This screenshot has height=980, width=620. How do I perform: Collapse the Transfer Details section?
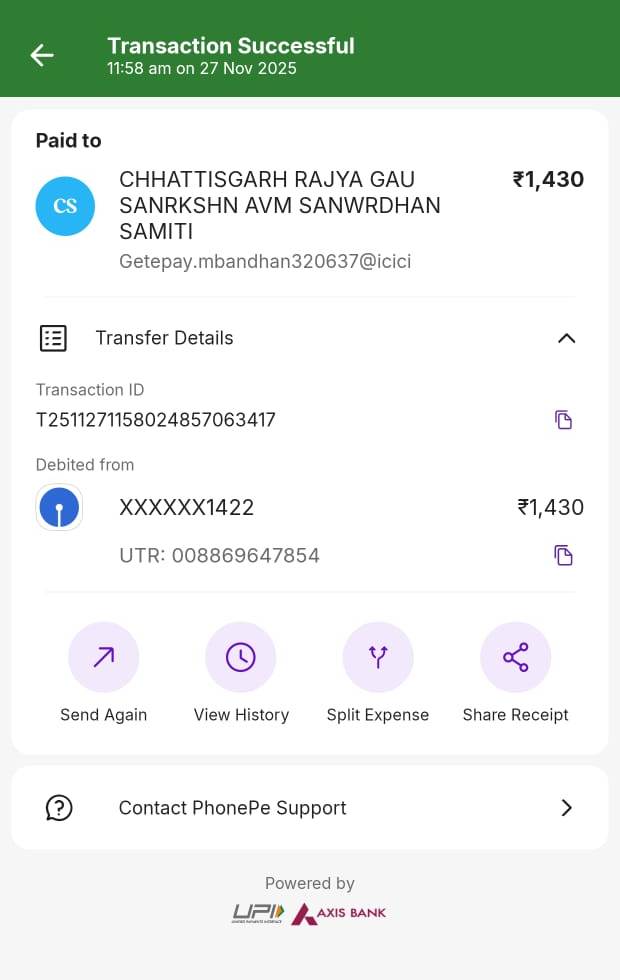(566, 338)
